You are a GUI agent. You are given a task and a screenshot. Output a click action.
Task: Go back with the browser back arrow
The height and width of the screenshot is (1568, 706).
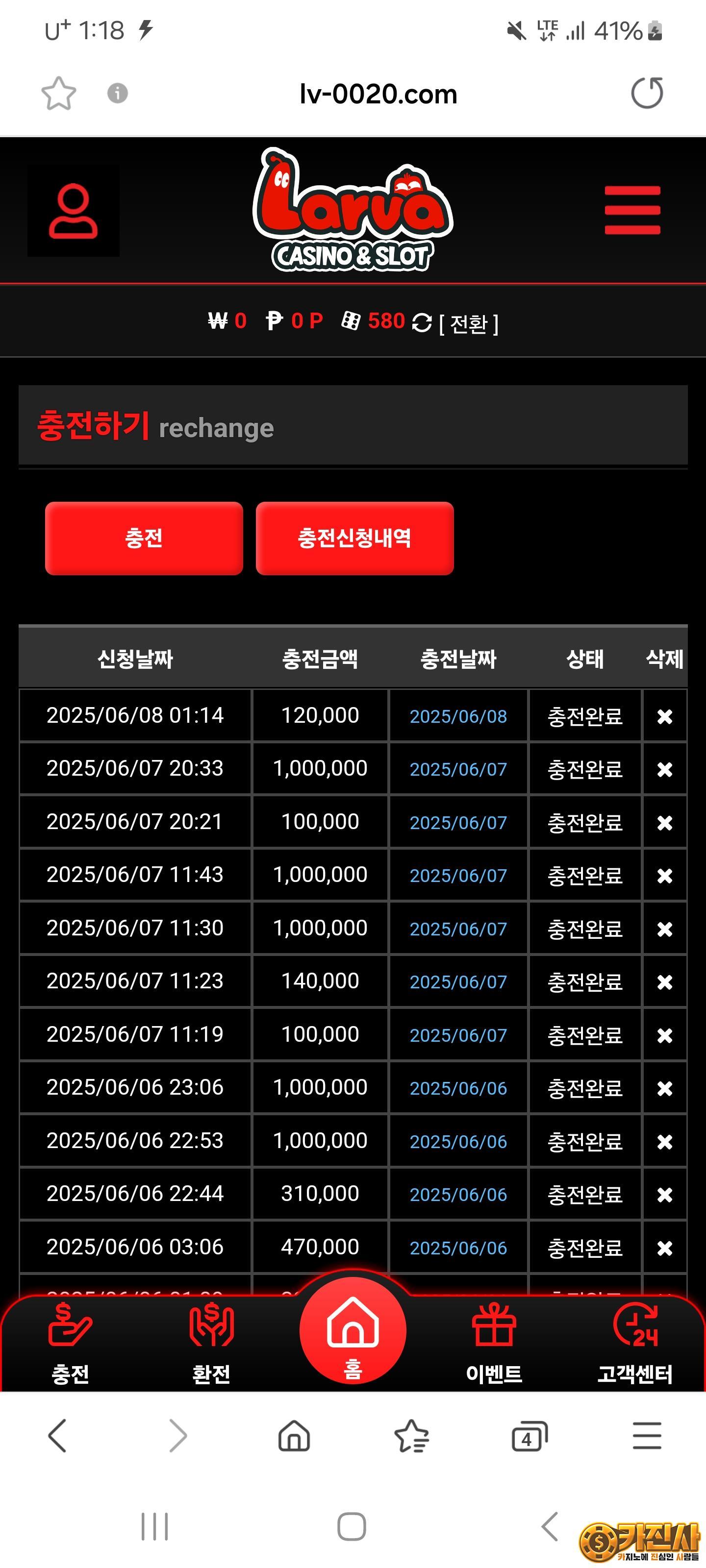click(57, 1436)
